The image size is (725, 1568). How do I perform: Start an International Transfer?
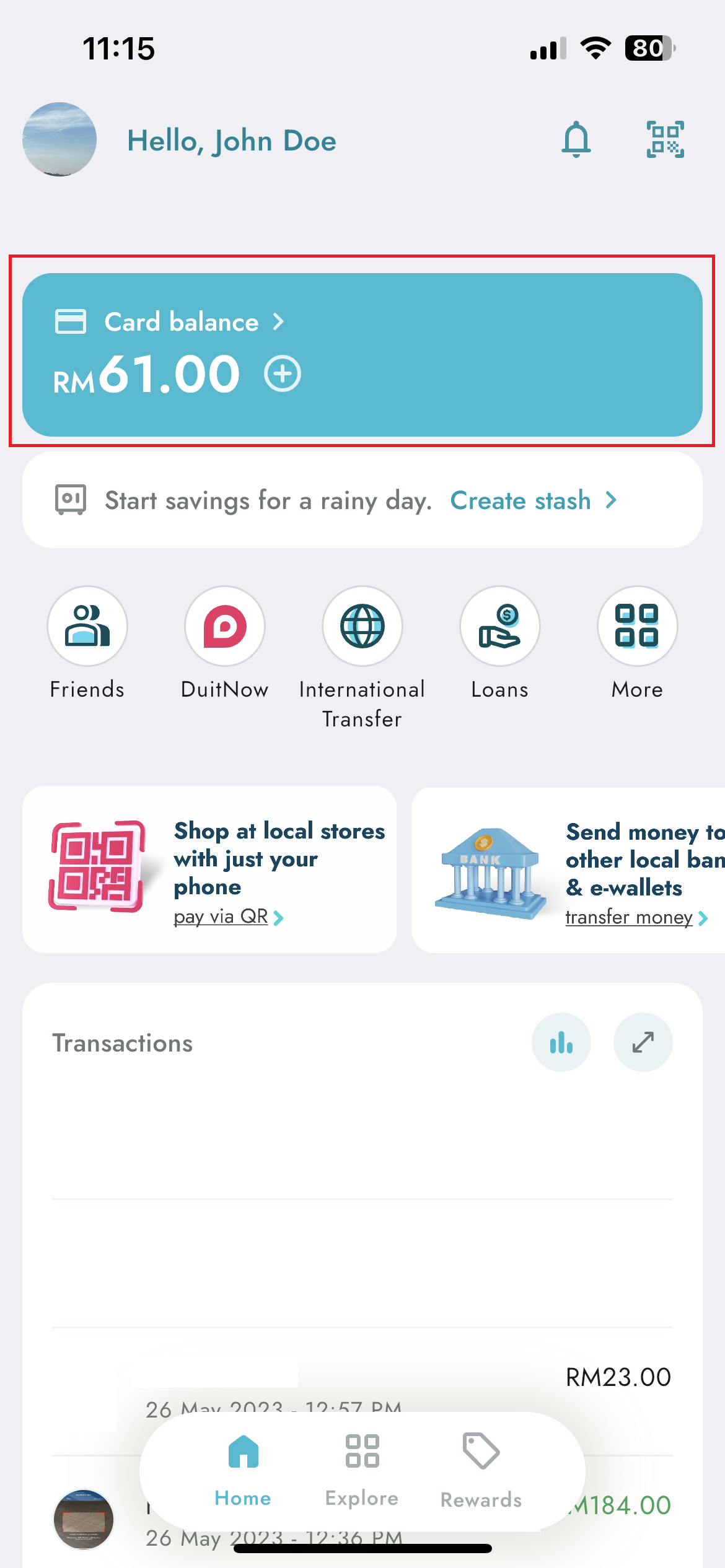point(362,627)
